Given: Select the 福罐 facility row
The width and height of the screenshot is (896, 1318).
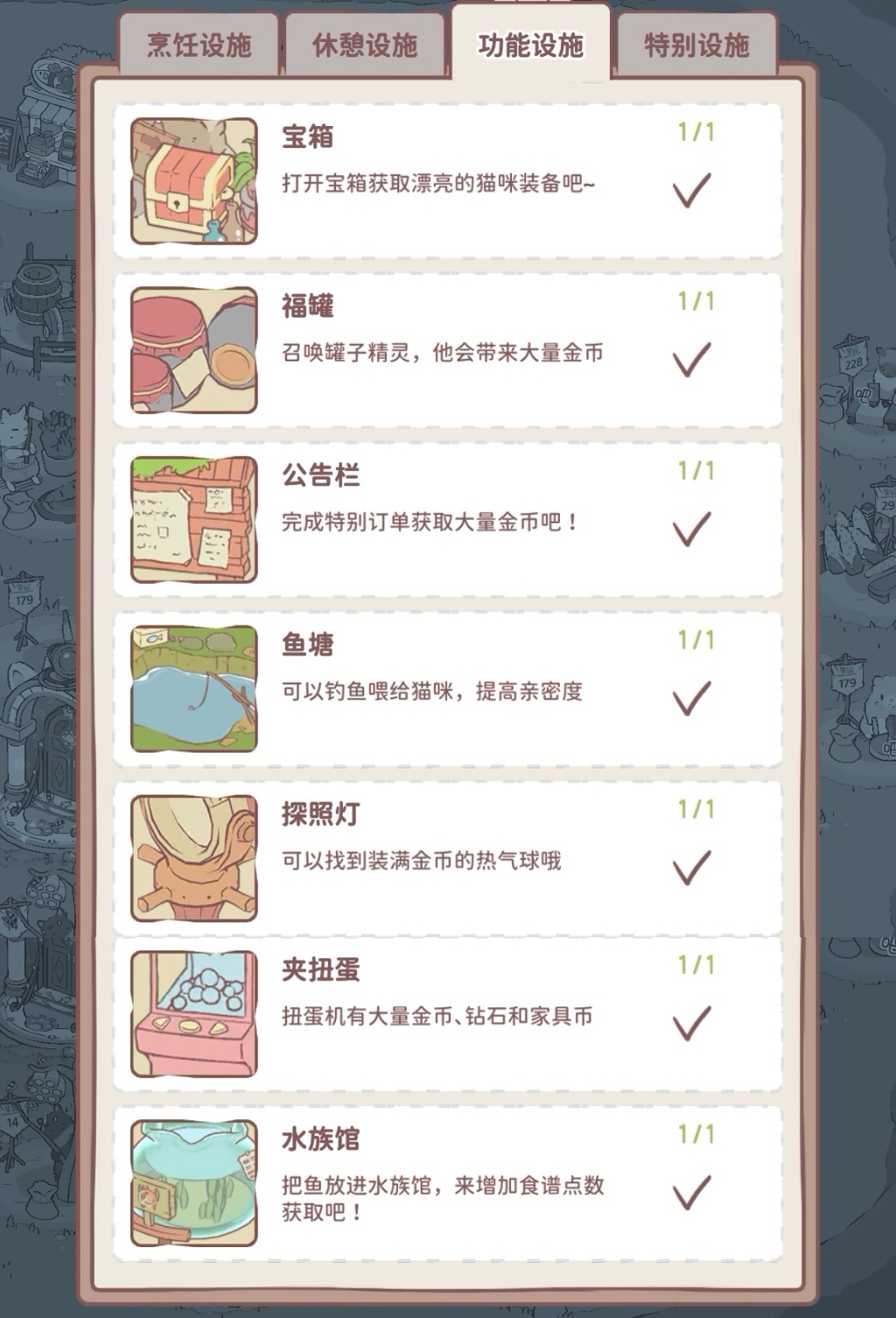Looking at the screenshot, I should (446, 350).
